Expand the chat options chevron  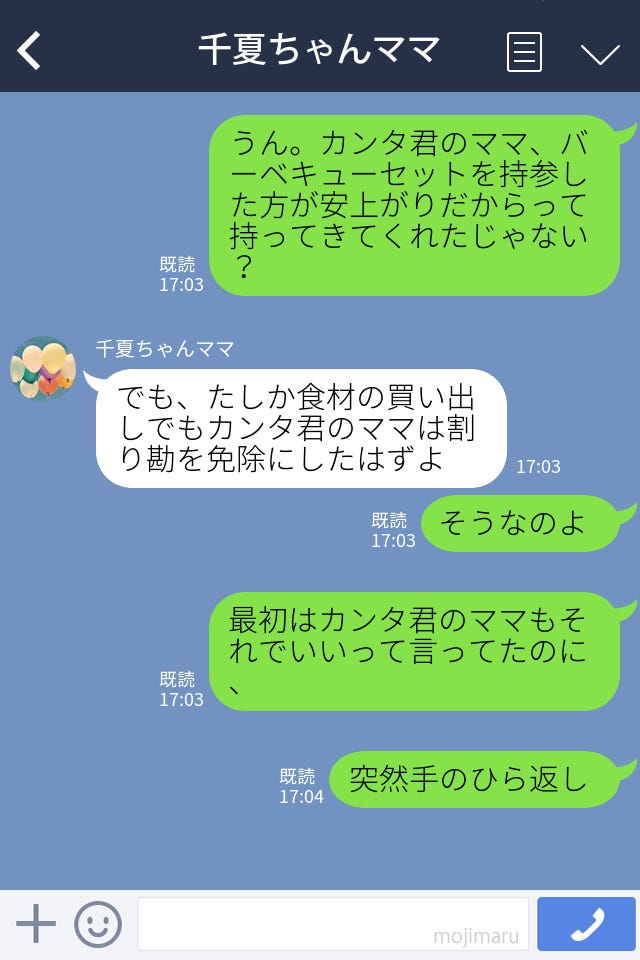pyautogui.click(x=600, y=54)
